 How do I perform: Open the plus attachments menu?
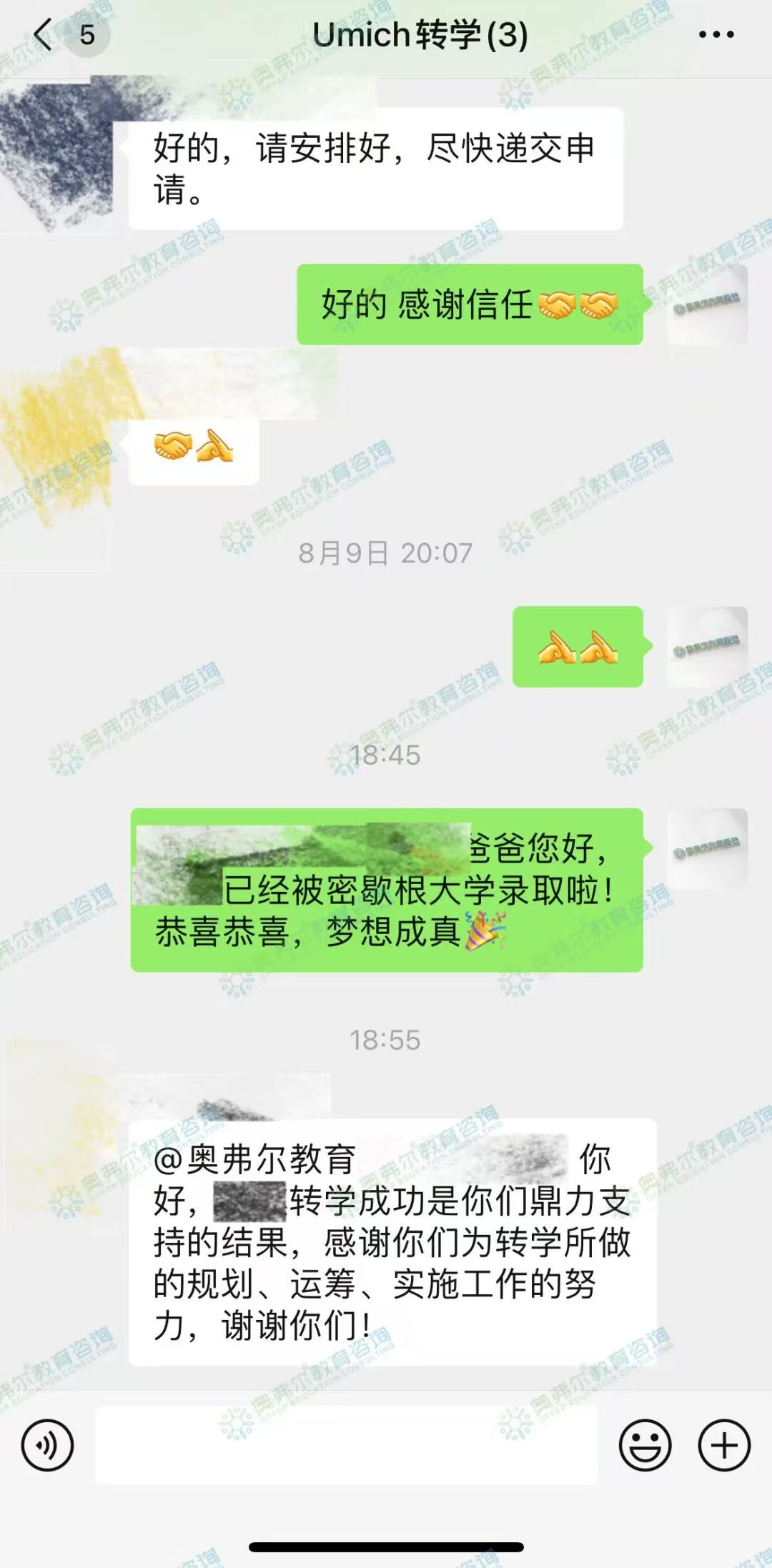(x=724, y=1445)
